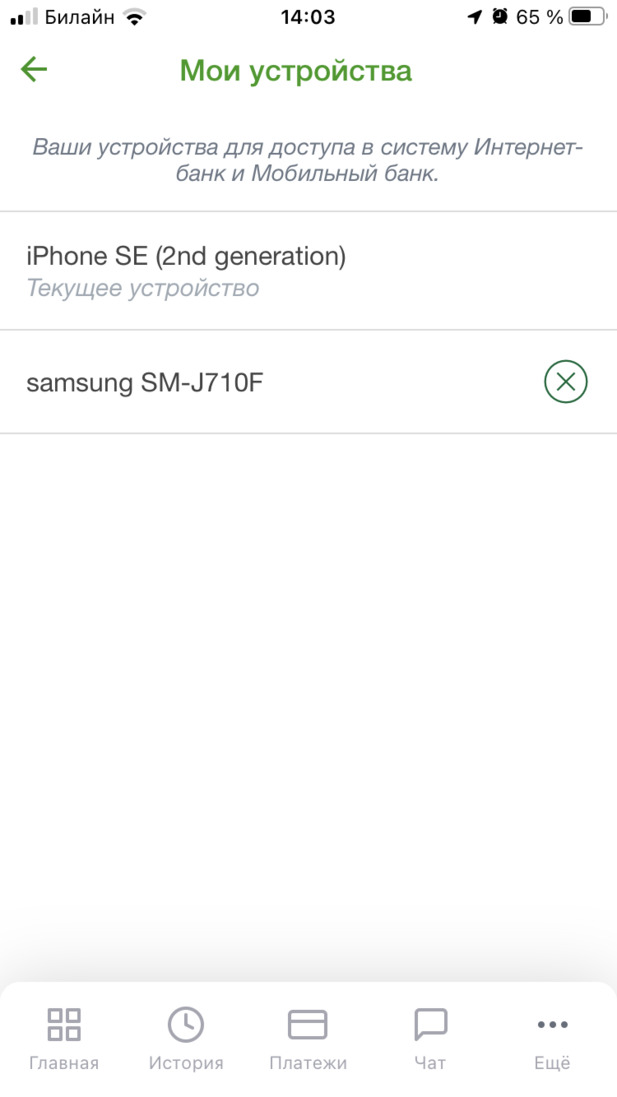Viewport: 617px width, 1097px height.
Task: Remove the samsung SM-J710F device
Action: [565, 381]
